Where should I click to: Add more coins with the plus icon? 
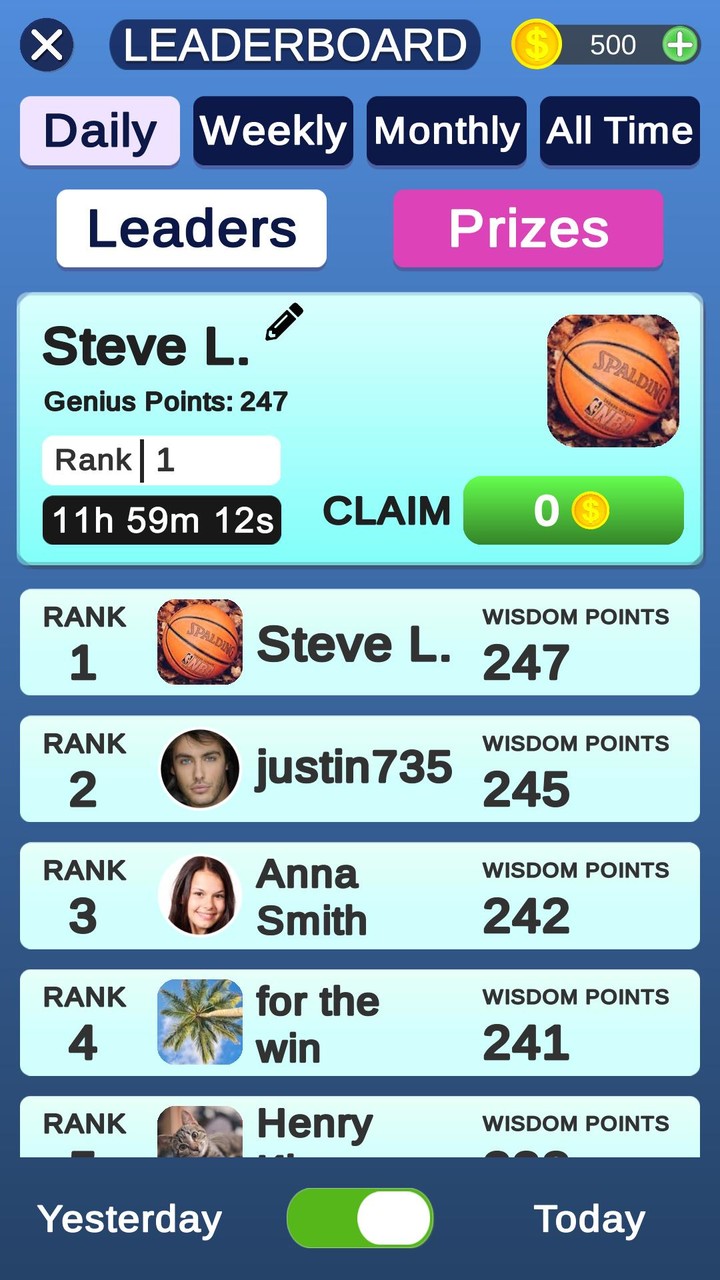[x=680, y=45]
